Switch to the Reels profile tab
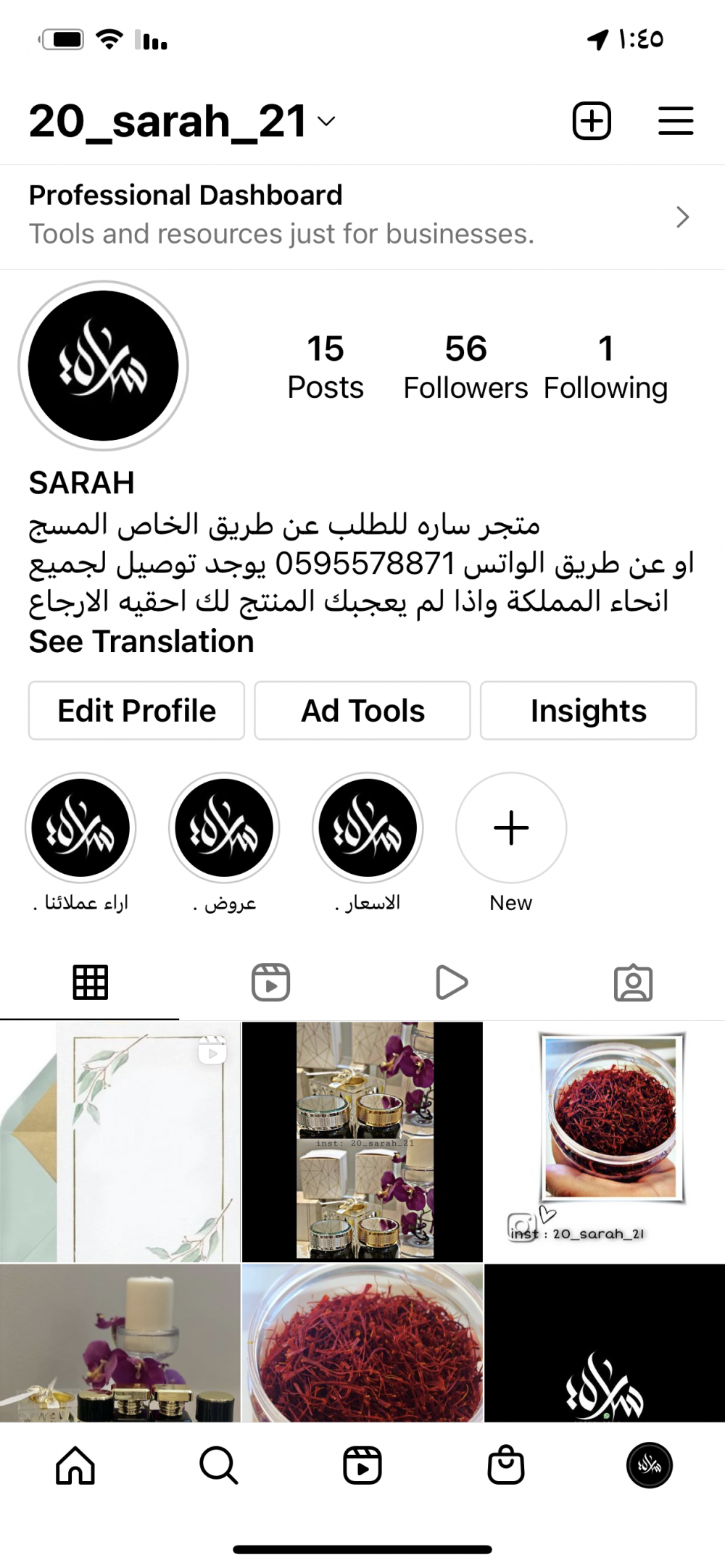The height and width of the screenshot is (1568, 725). coord(270,983)
